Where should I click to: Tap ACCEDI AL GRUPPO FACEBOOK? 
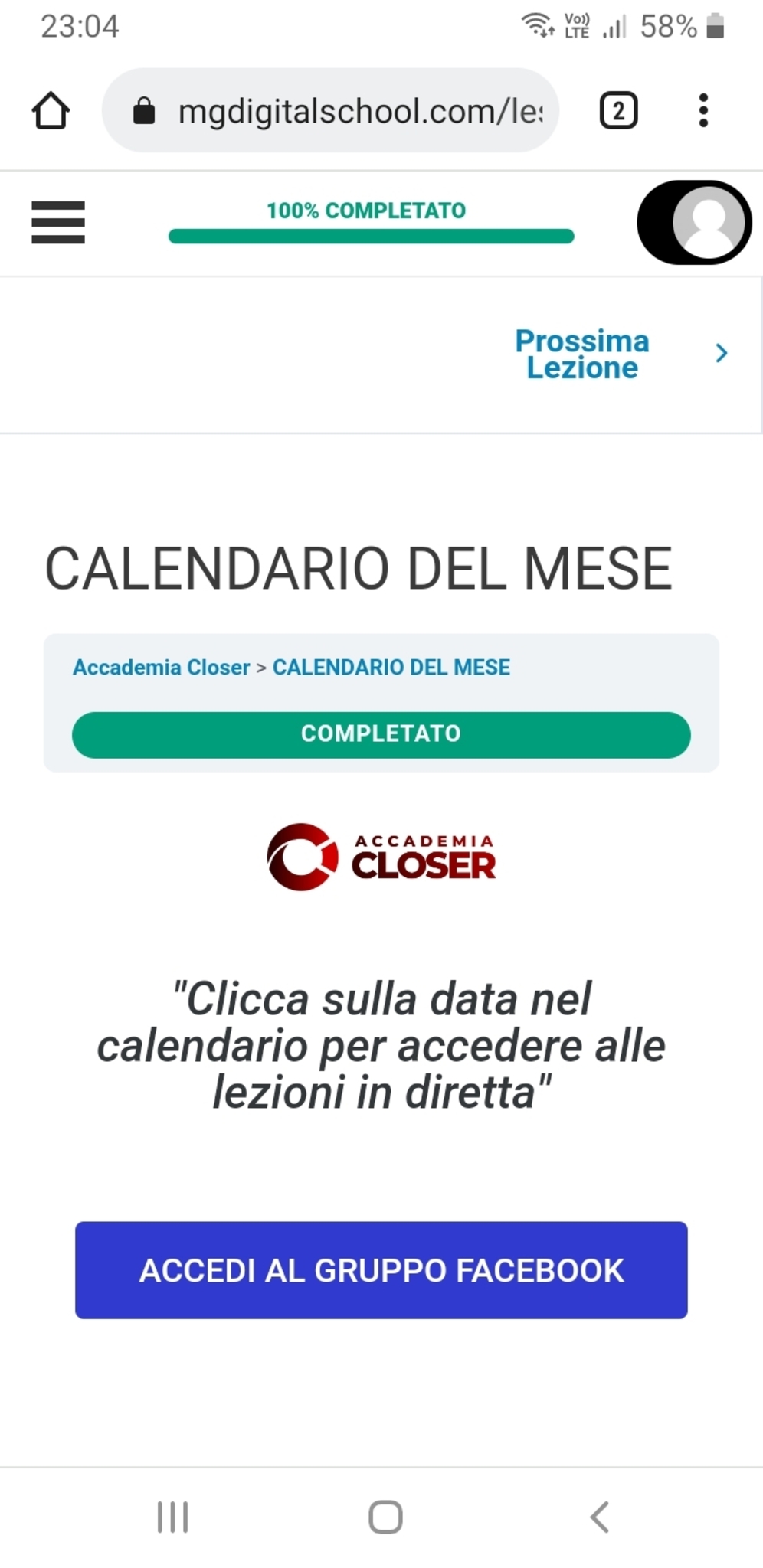[x=381, y=1270]
